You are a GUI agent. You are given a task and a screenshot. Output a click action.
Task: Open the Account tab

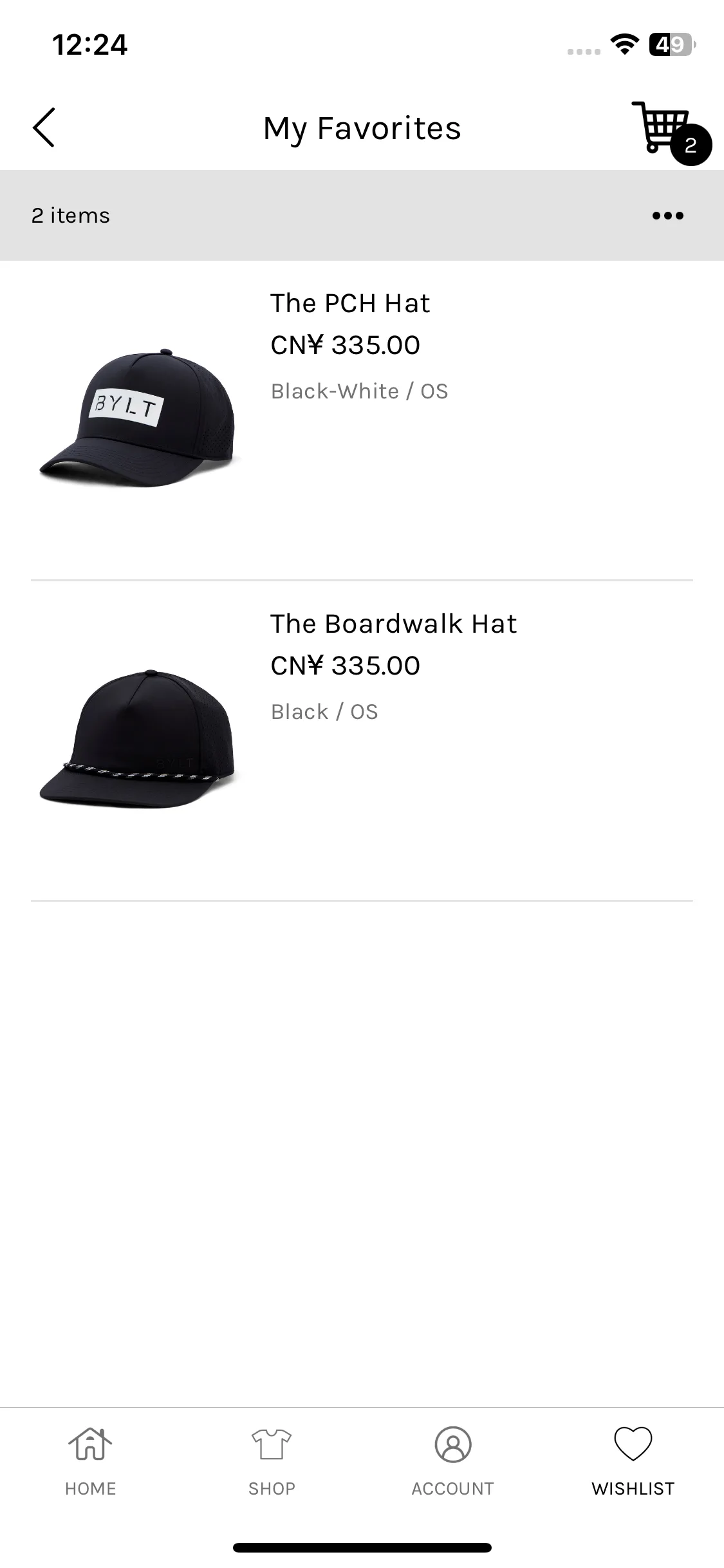click(x=452, y=1460)
